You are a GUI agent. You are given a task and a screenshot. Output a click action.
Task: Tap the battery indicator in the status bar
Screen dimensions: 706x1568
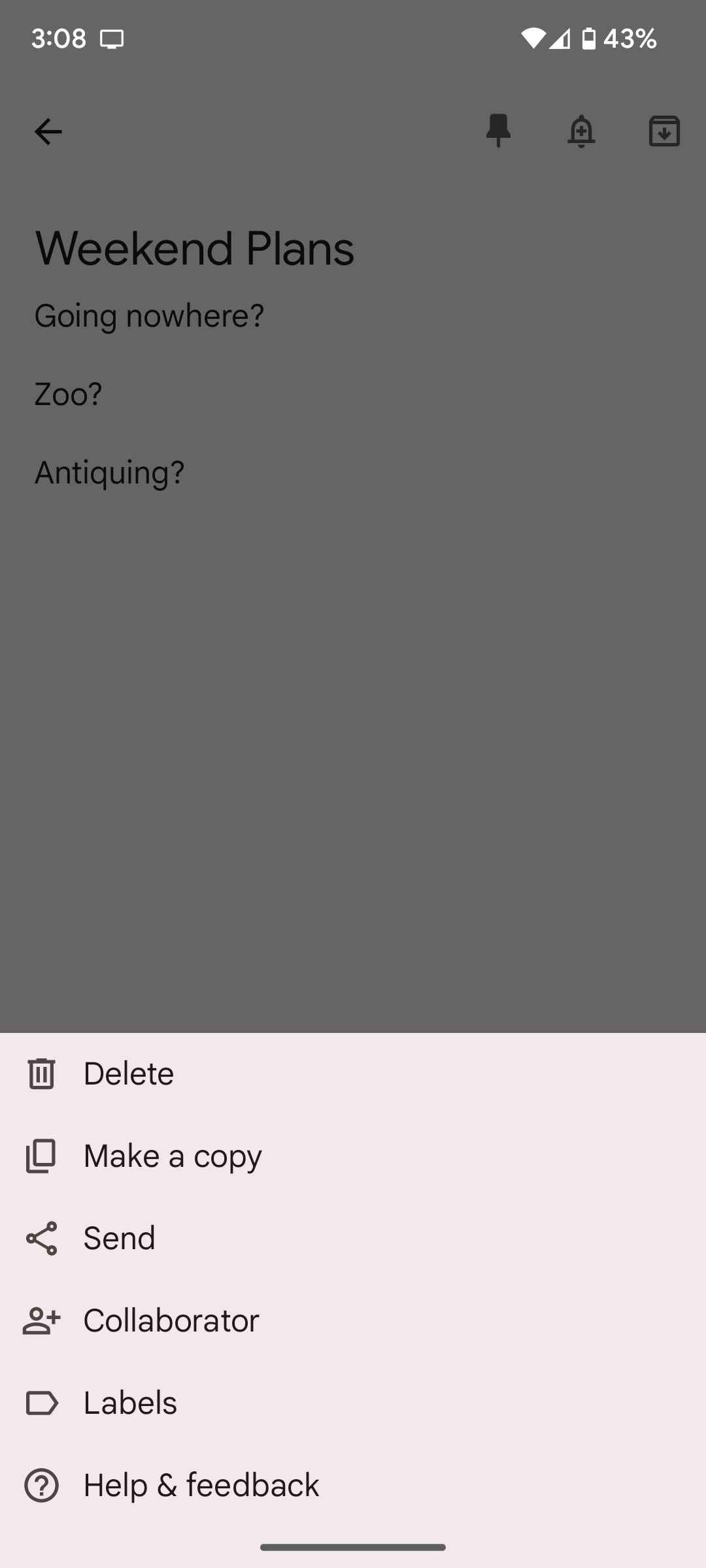[x=589, y=39]
